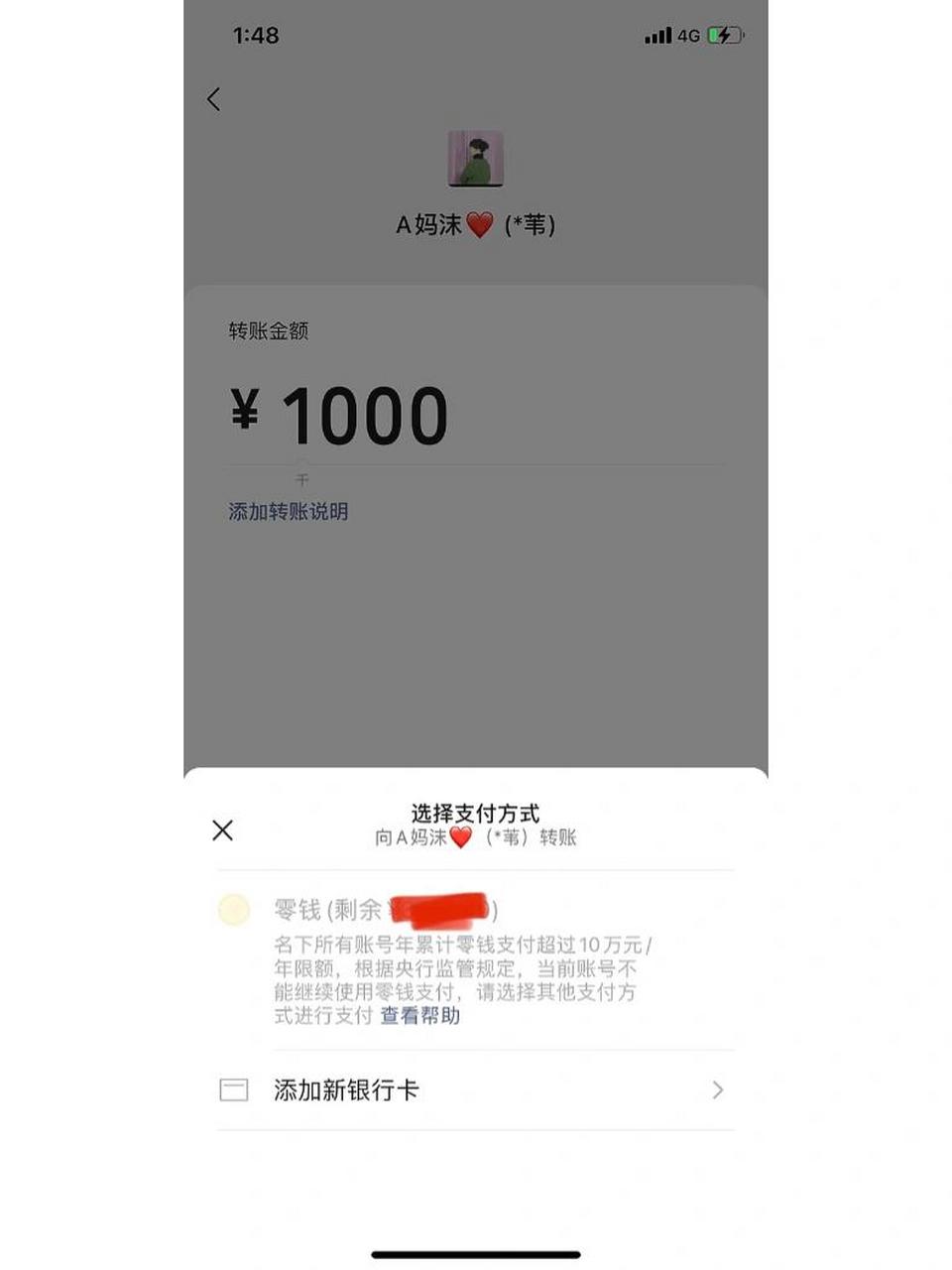Screen dimensions: 952x1270
Task: Click the cellular signal bars icon
Action: 657,35
